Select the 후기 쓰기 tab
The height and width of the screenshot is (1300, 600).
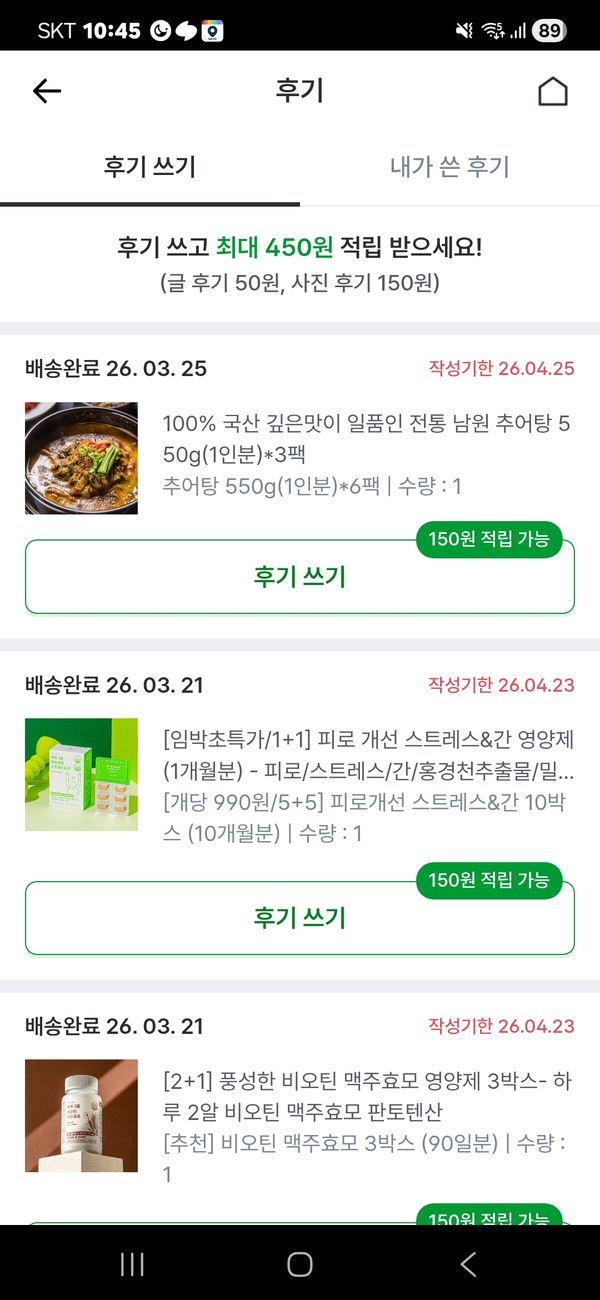click(150, 167)
